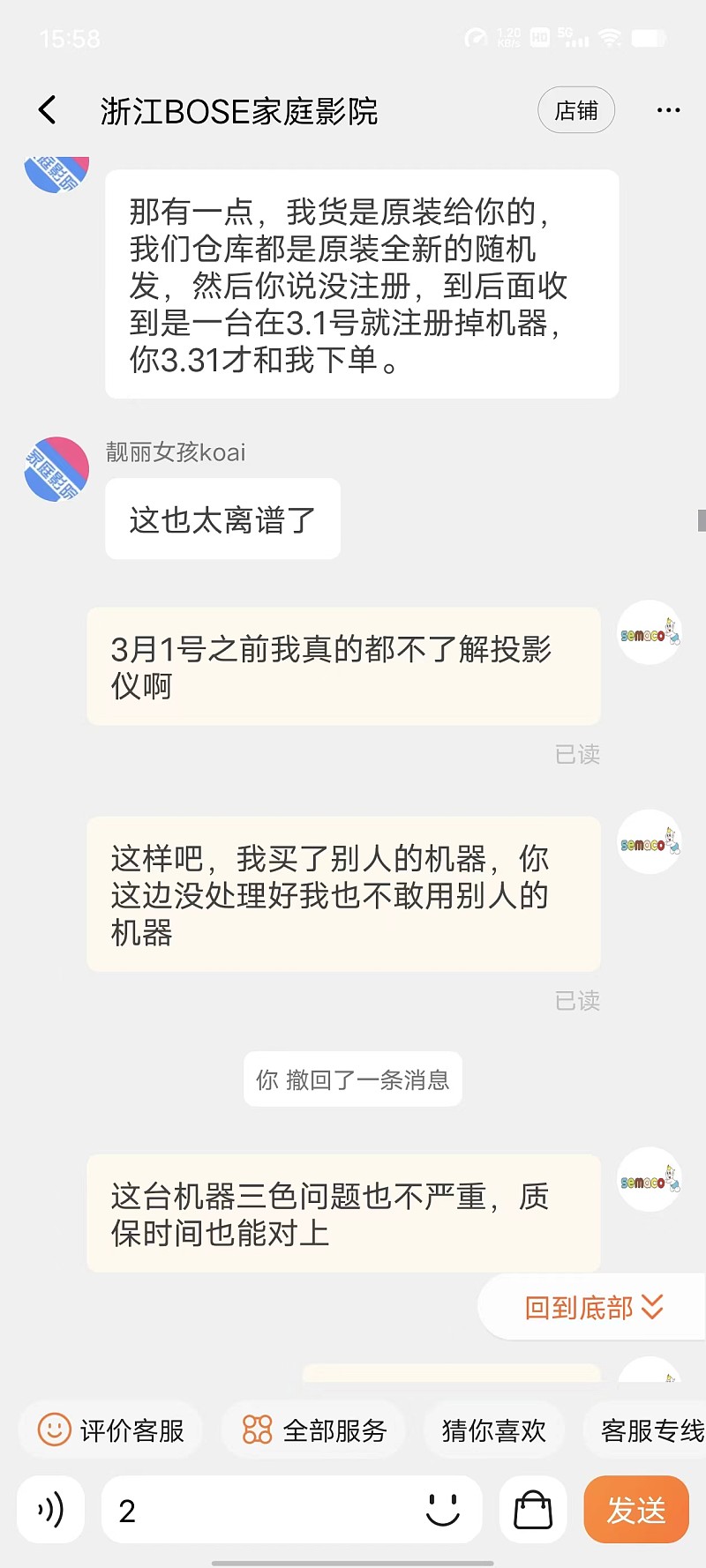Image resolution: width=706 pixels, height=1568 pixels.
Task: Open the 店铺 store page
Action: pos(576,110)
